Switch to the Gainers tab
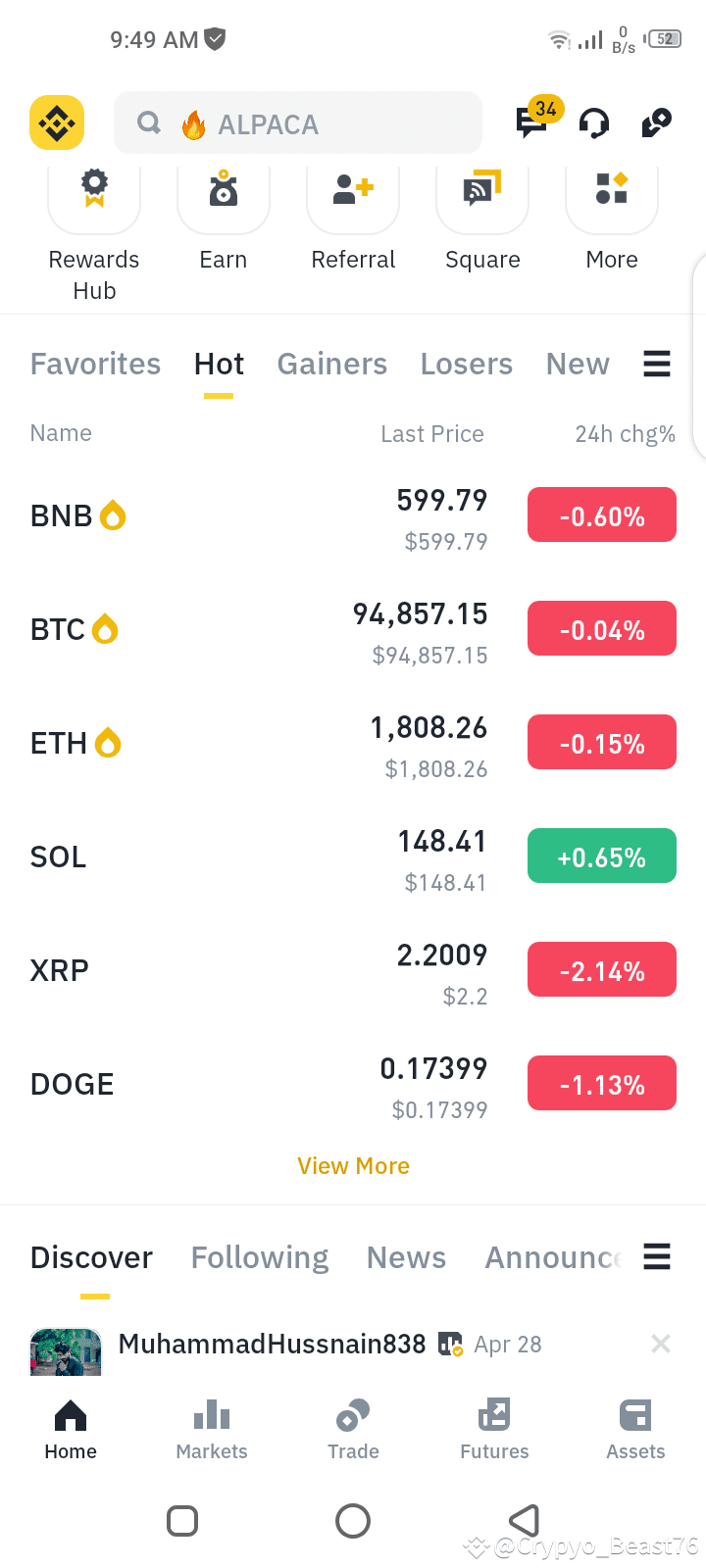The height and width of the screenshot is (1568, 706). click(331, 364)
